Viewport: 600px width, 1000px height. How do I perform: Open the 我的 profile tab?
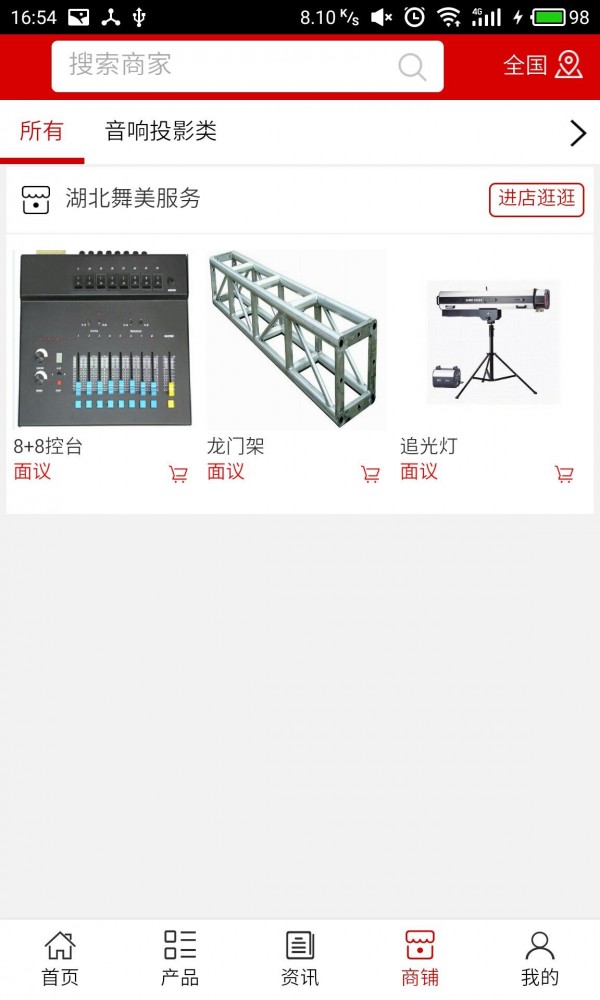click(540, 958)
